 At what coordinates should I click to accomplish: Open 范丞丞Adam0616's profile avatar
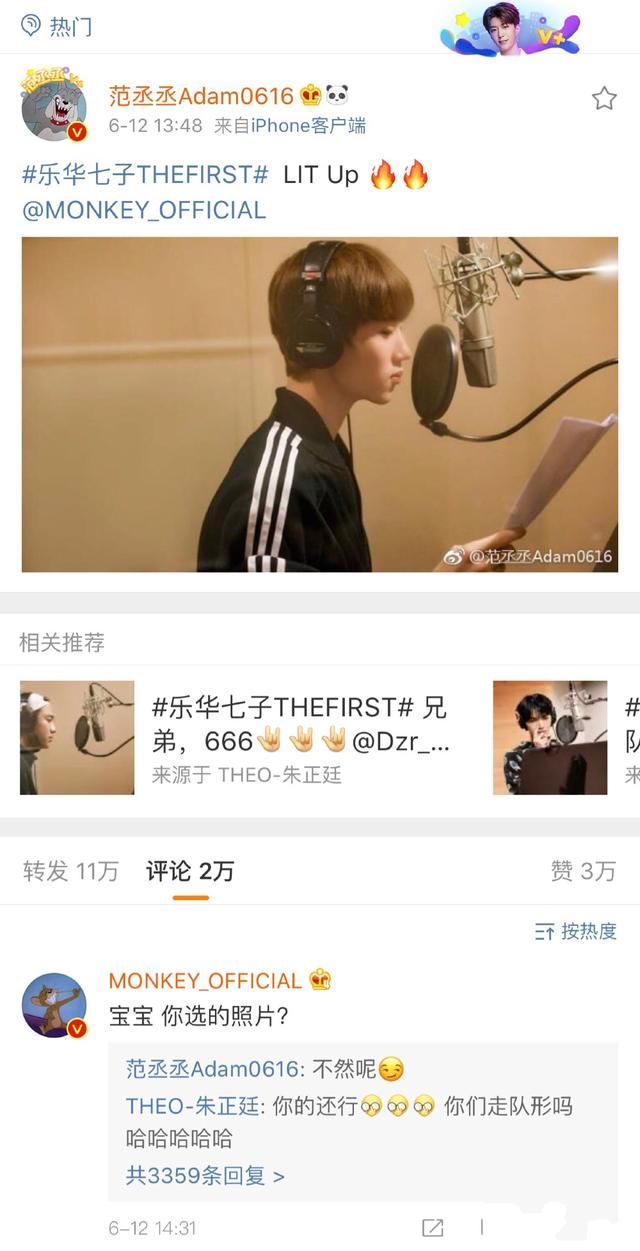54,105
